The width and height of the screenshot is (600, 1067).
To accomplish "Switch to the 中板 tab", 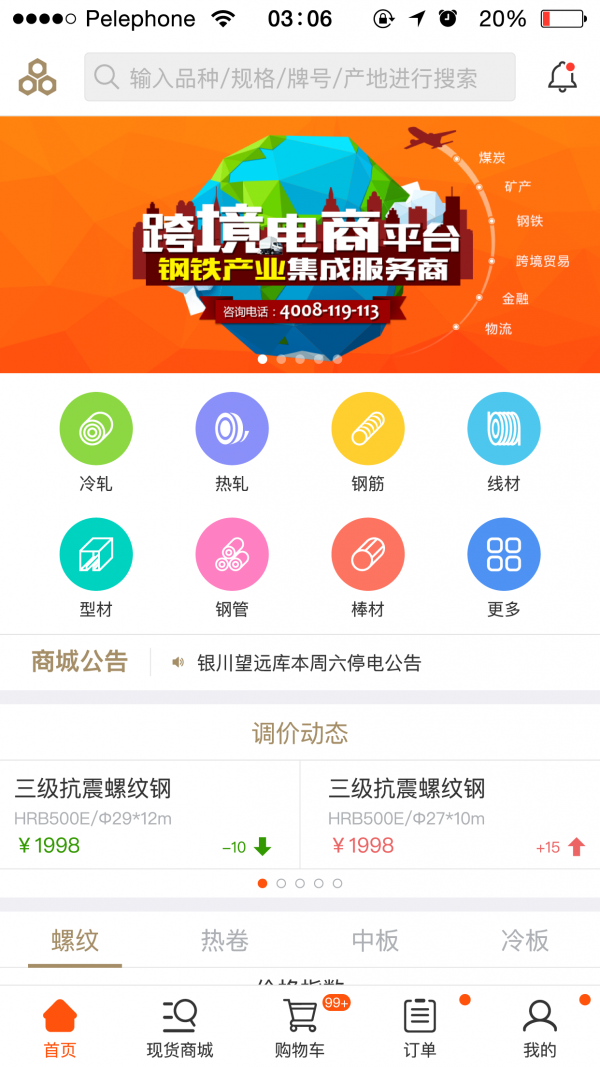I will (375, 941).
